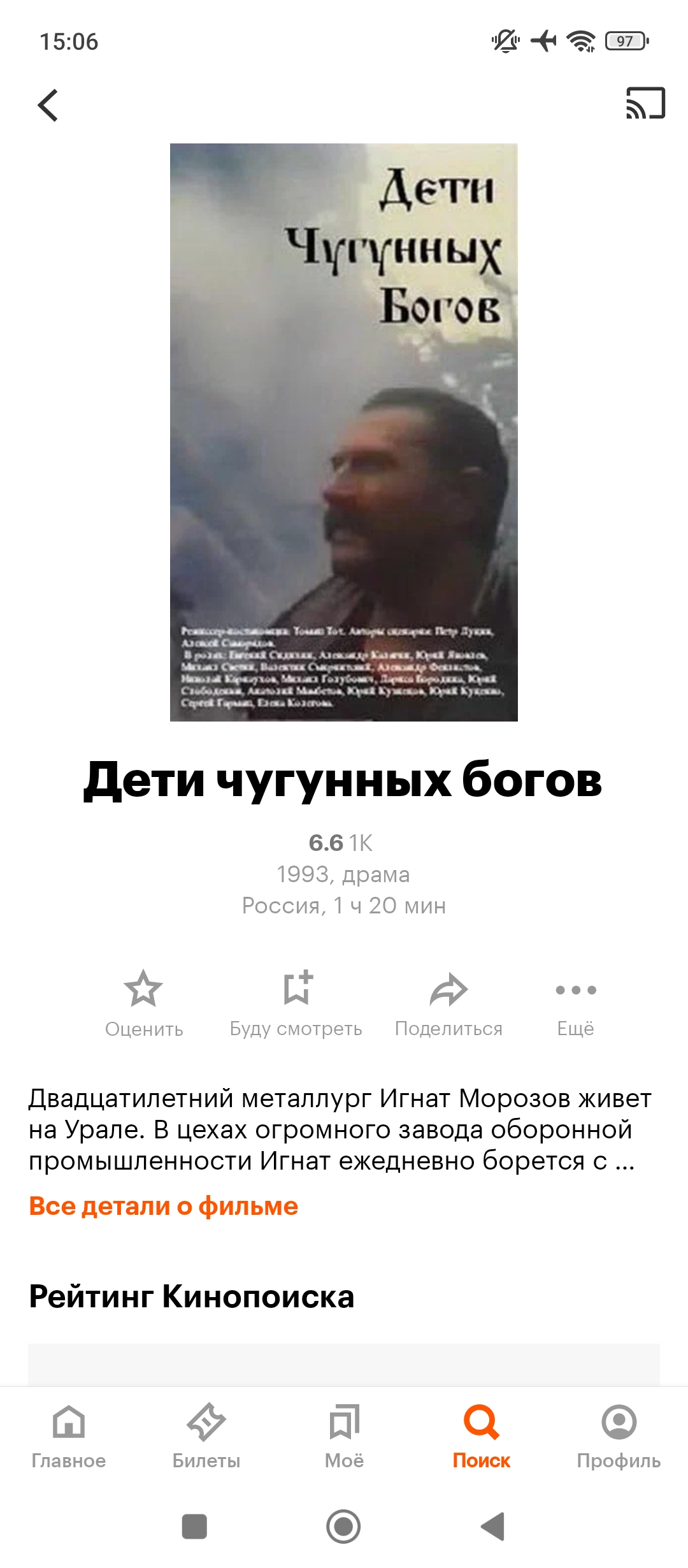
Task: Open recent apps with the square button
Action: click(x=194, y=1527)
